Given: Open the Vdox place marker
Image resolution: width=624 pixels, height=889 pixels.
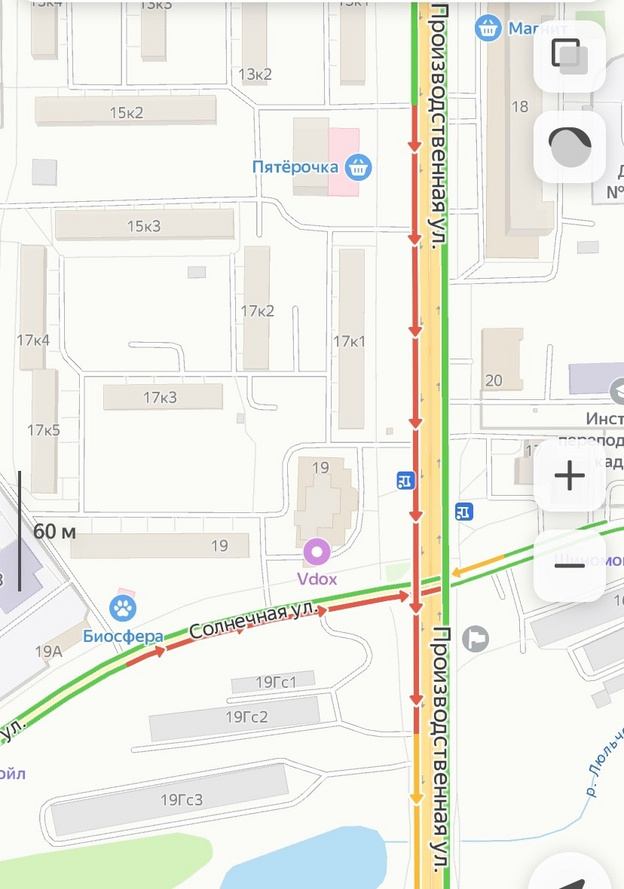Looking at the screenshot, I should click(318, 552).
